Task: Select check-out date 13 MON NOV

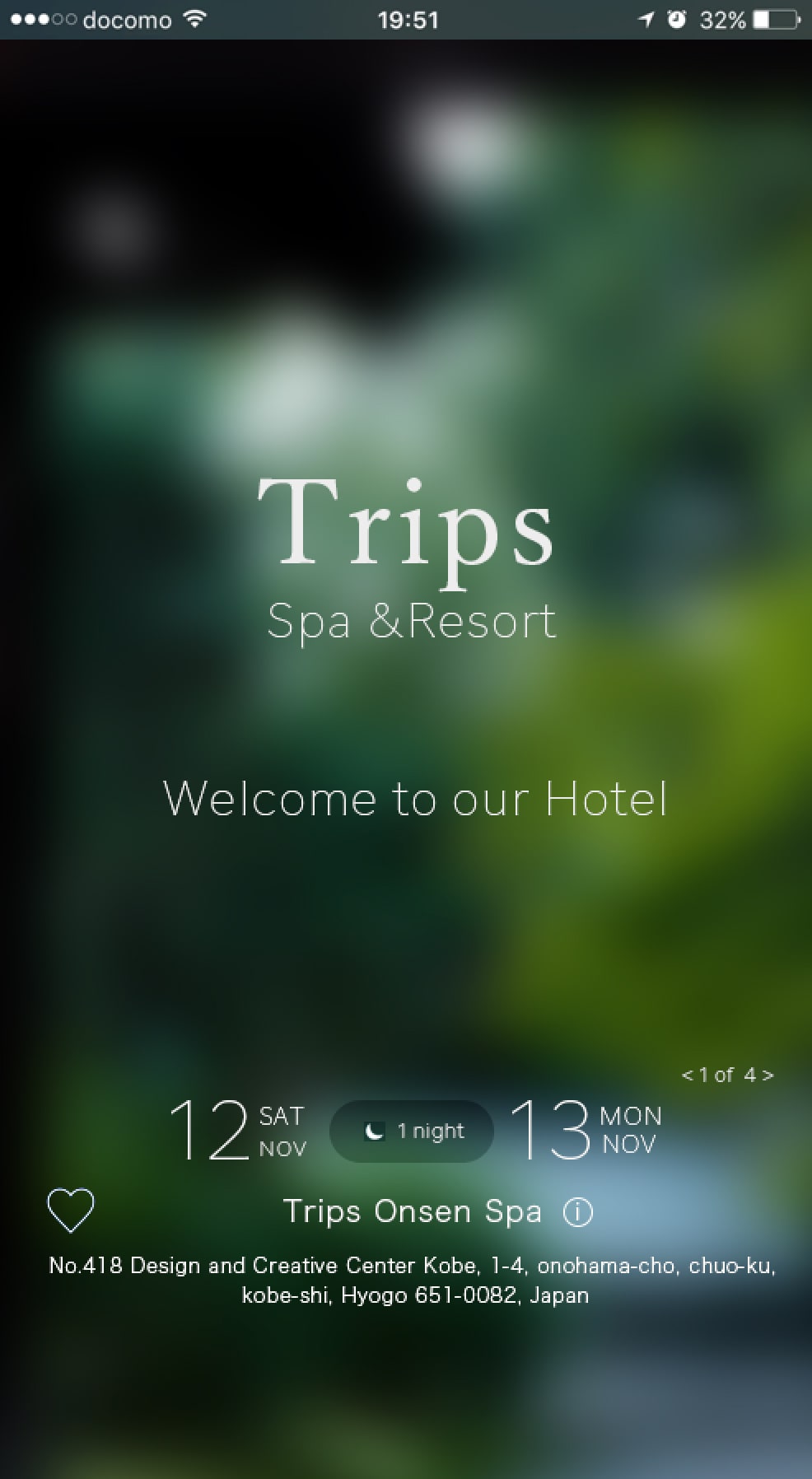Action: pos(586,1131)
